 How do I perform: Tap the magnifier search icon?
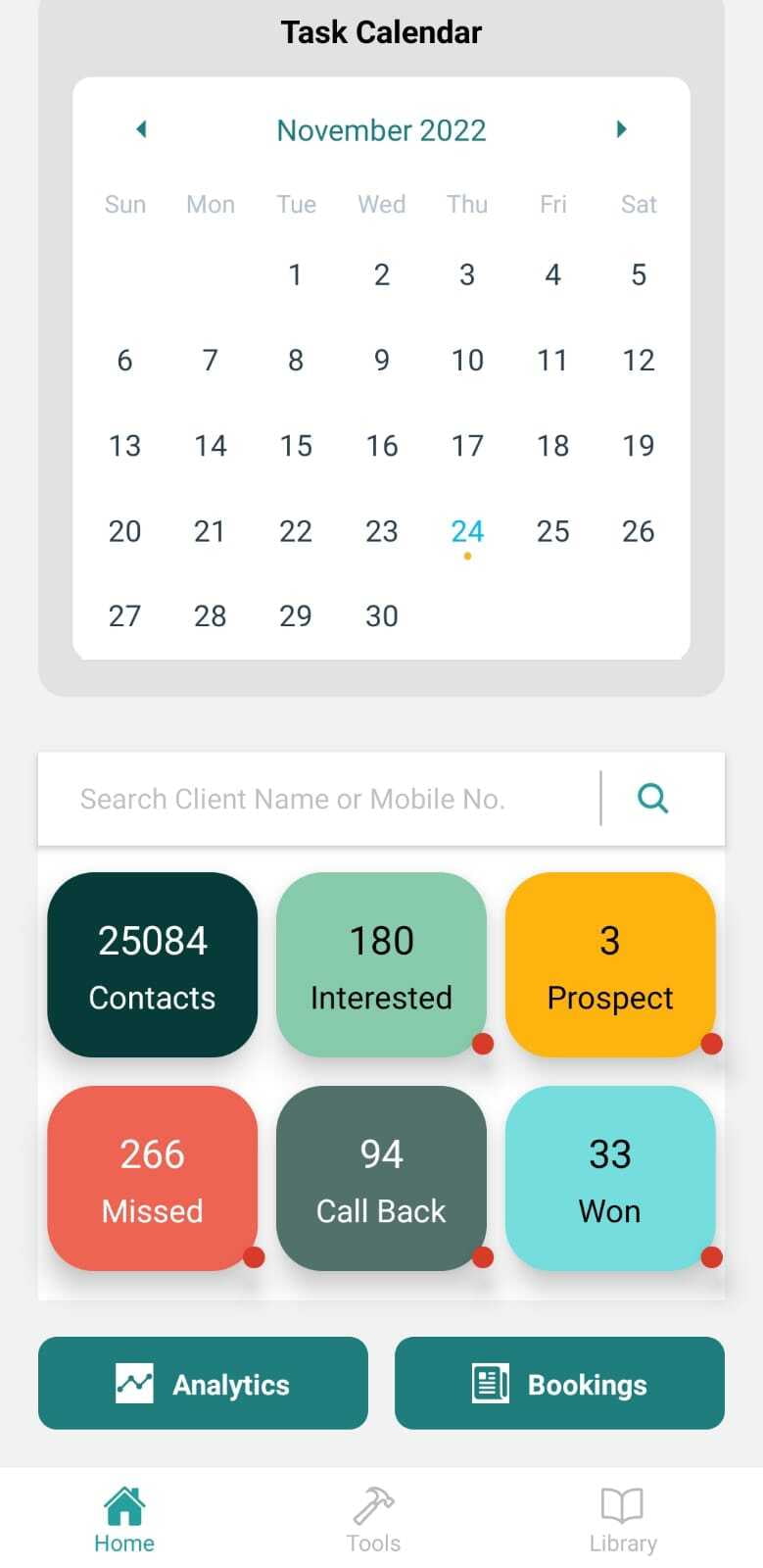[653, 799]
